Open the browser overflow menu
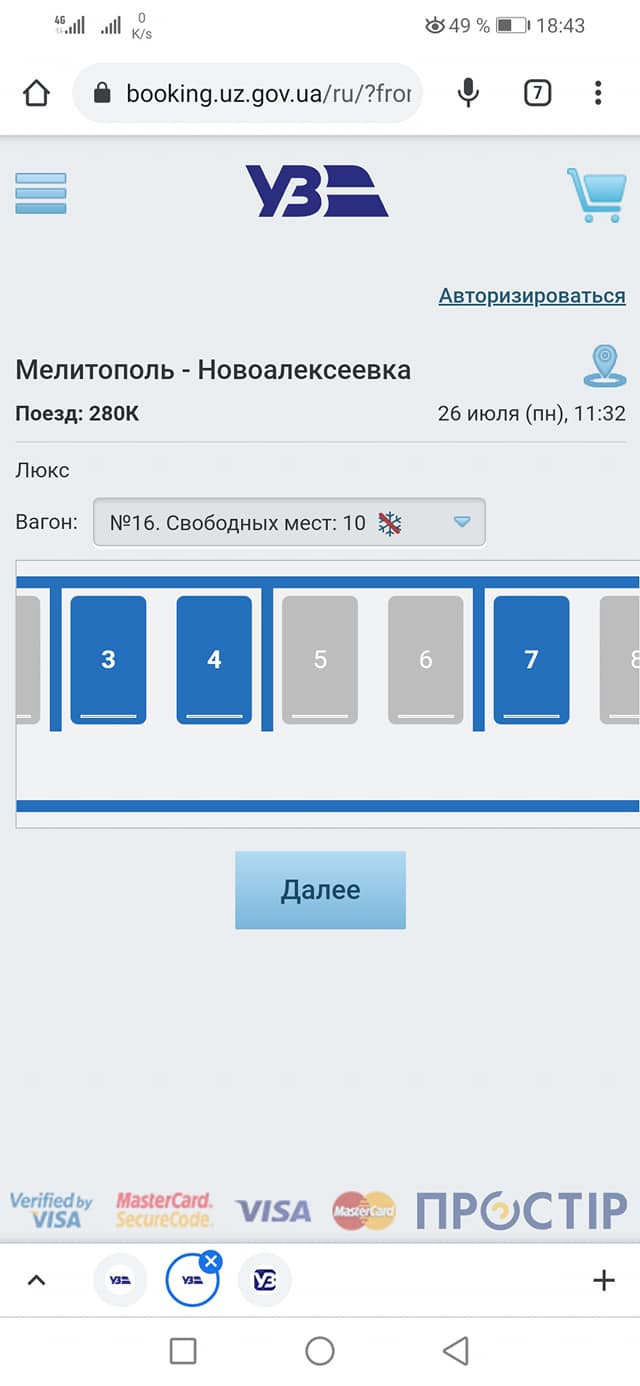The height and width of the screenshot is (1386, 640). coord(598,94)
